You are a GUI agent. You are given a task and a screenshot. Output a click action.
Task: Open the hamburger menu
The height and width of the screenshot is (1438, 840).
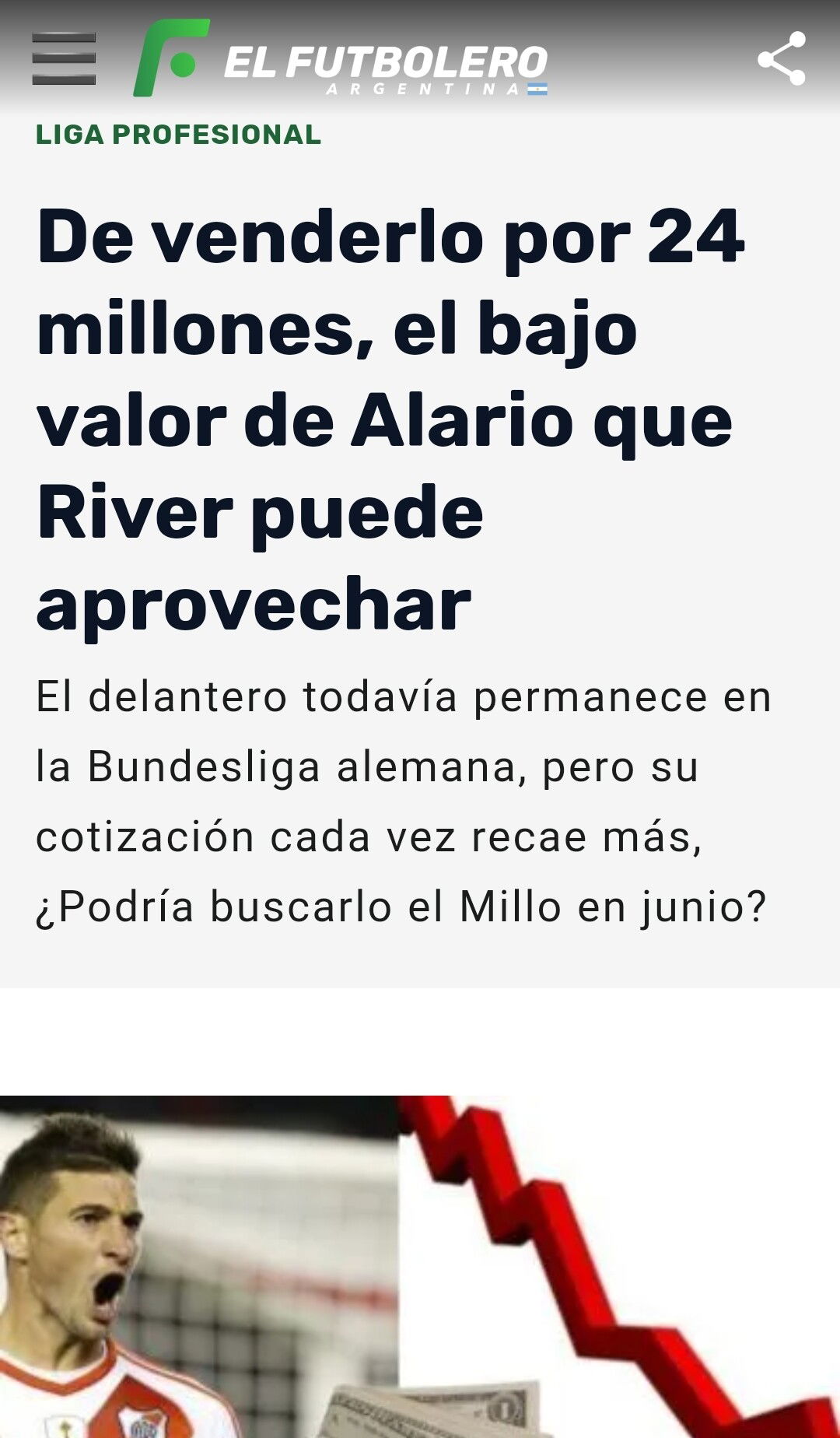pos(64,58)
